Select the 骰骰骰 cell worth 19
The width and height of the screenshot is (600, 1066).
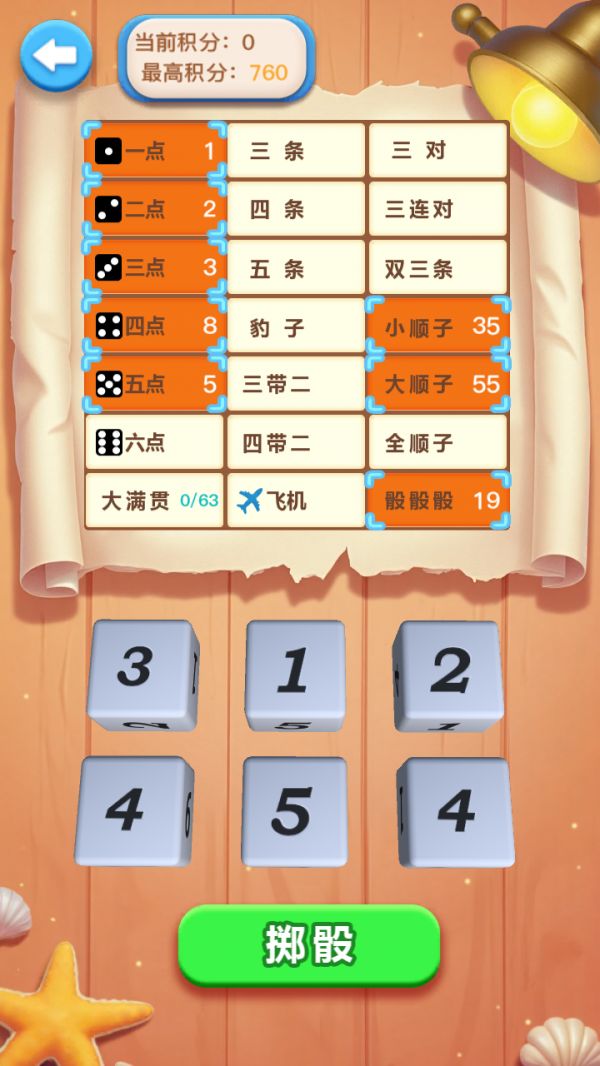point(439,500)
